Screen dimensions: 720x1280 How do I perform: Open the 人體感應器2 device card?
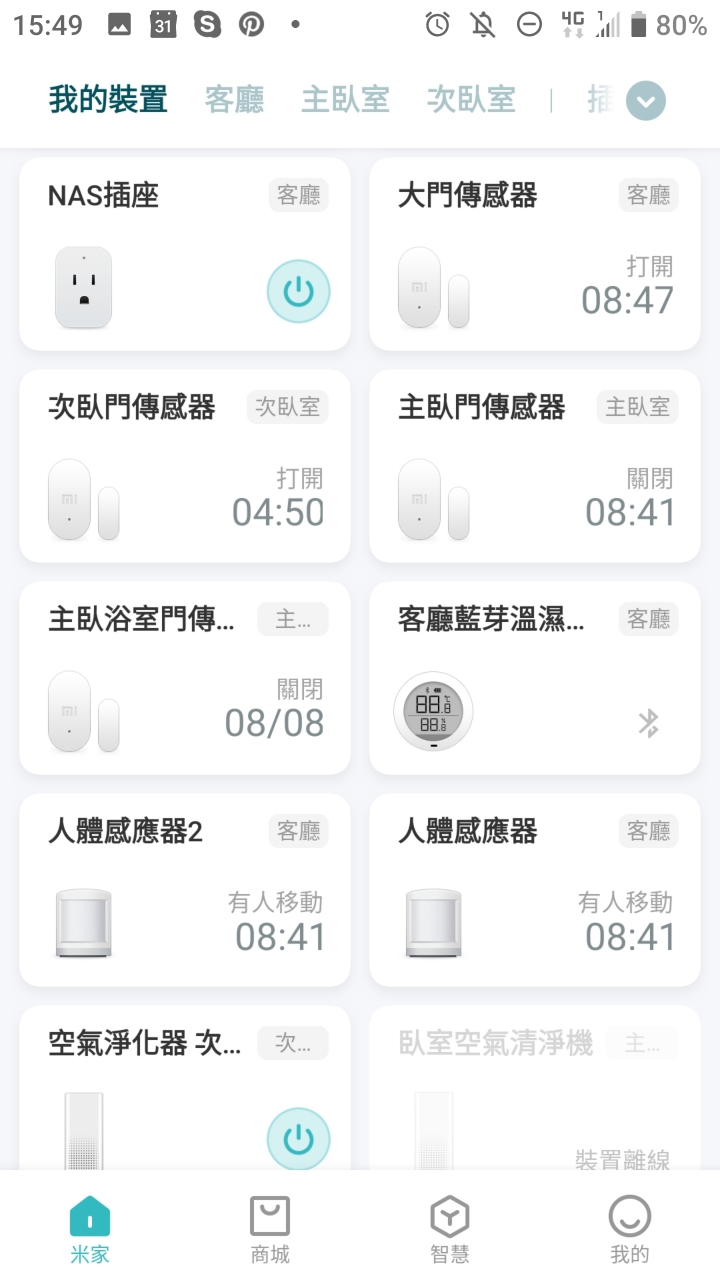(x=184, y=890)
